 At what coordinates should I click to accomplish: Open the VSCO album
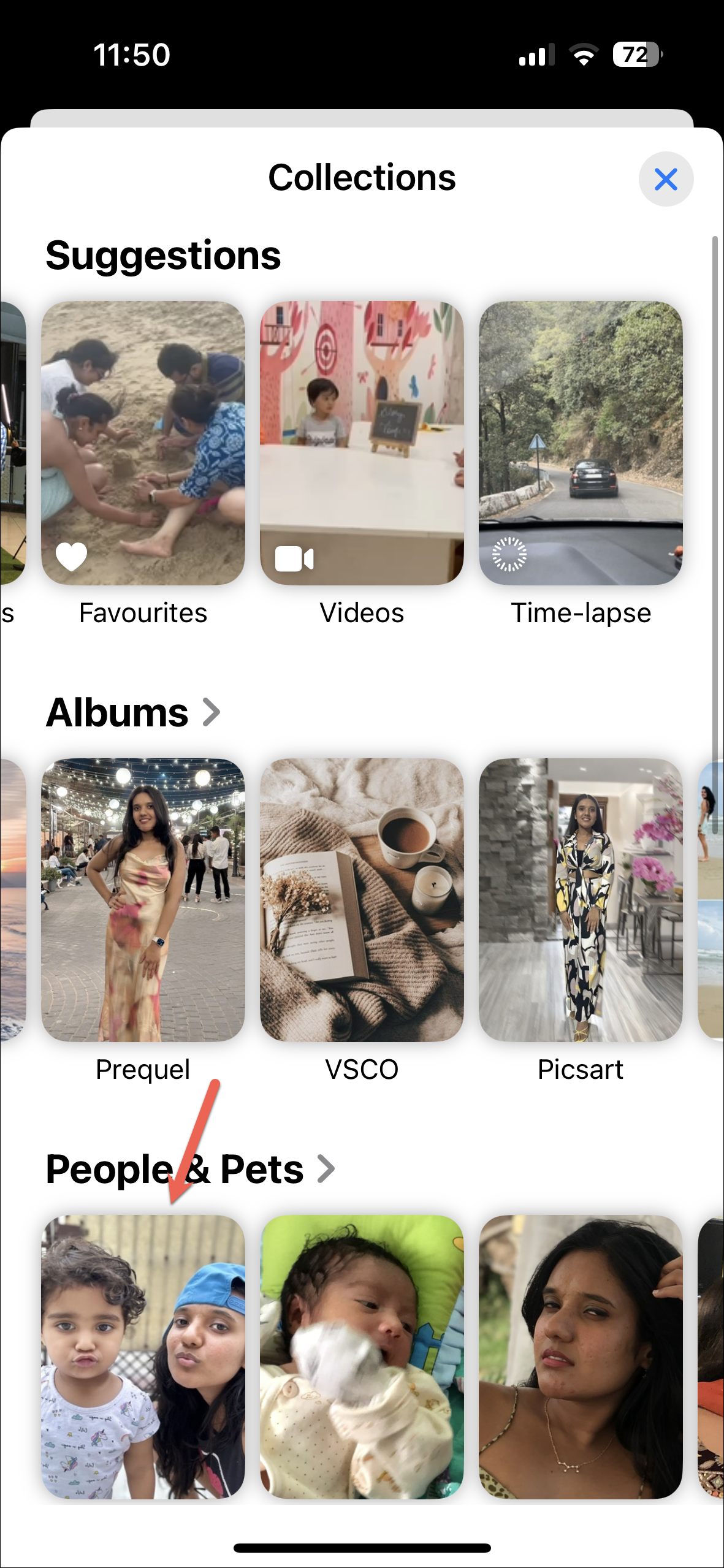pyautogui.click(x=362, y=900)
